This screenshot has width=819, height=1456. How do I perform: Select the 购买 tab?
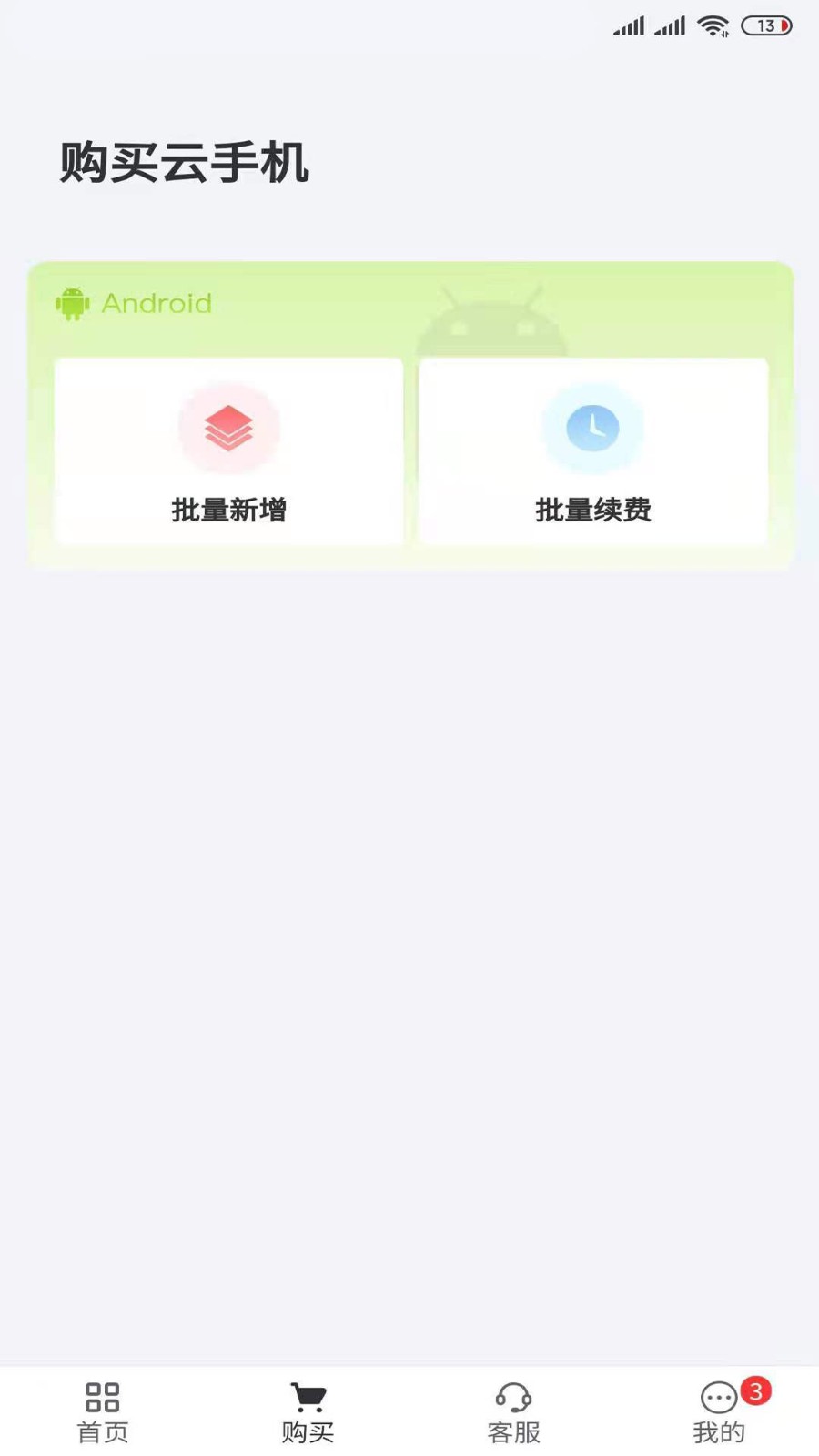[308, 1410]
